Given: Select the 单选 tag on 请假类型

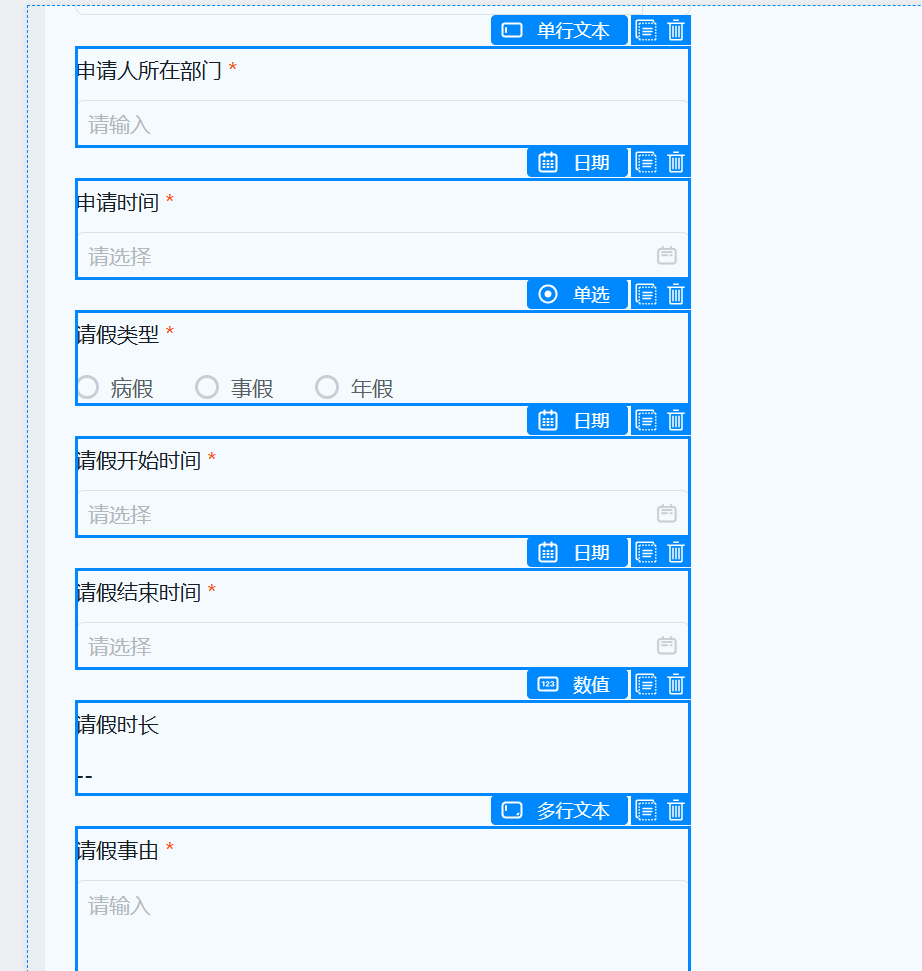Looking at the screenshot, I should pos(577,294).
